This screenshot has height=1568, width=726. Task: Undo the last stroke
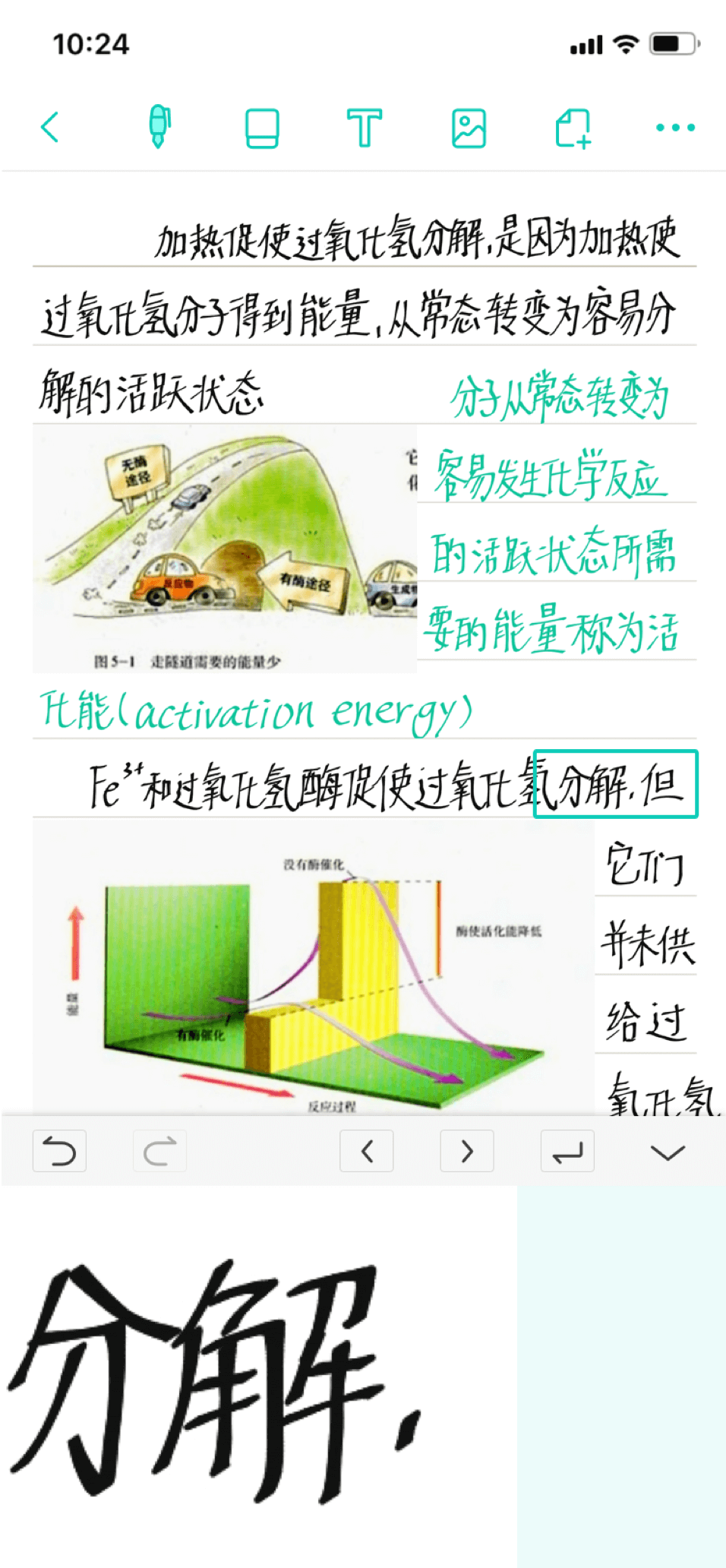[59, 1151]
